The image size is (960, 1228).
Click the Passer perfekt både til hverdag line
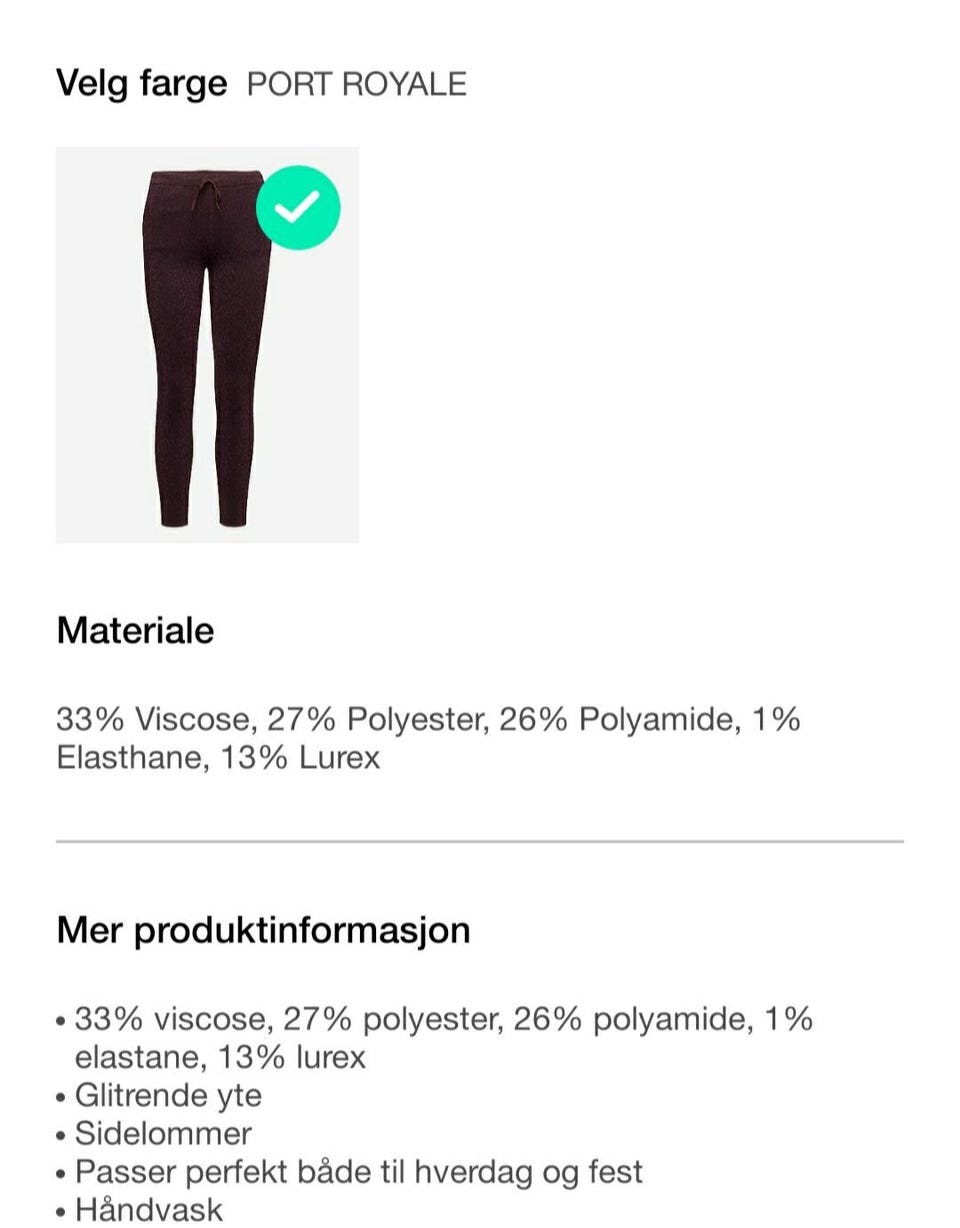point(358,1172)
